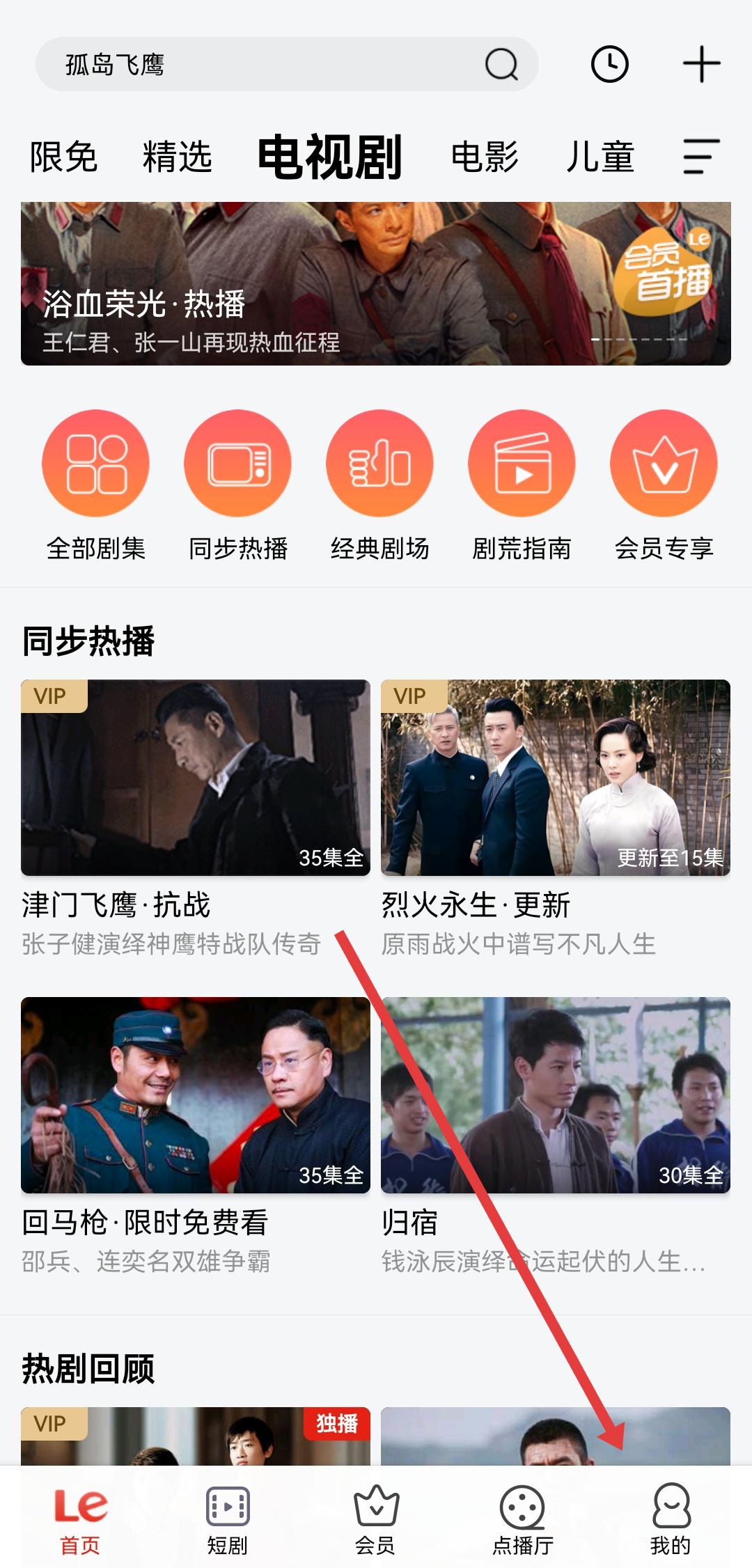Play 津门飞鹰·抗战 drama
Image resolution: width=752 pixels, height=1568 pixels.
tap(196, 778)
